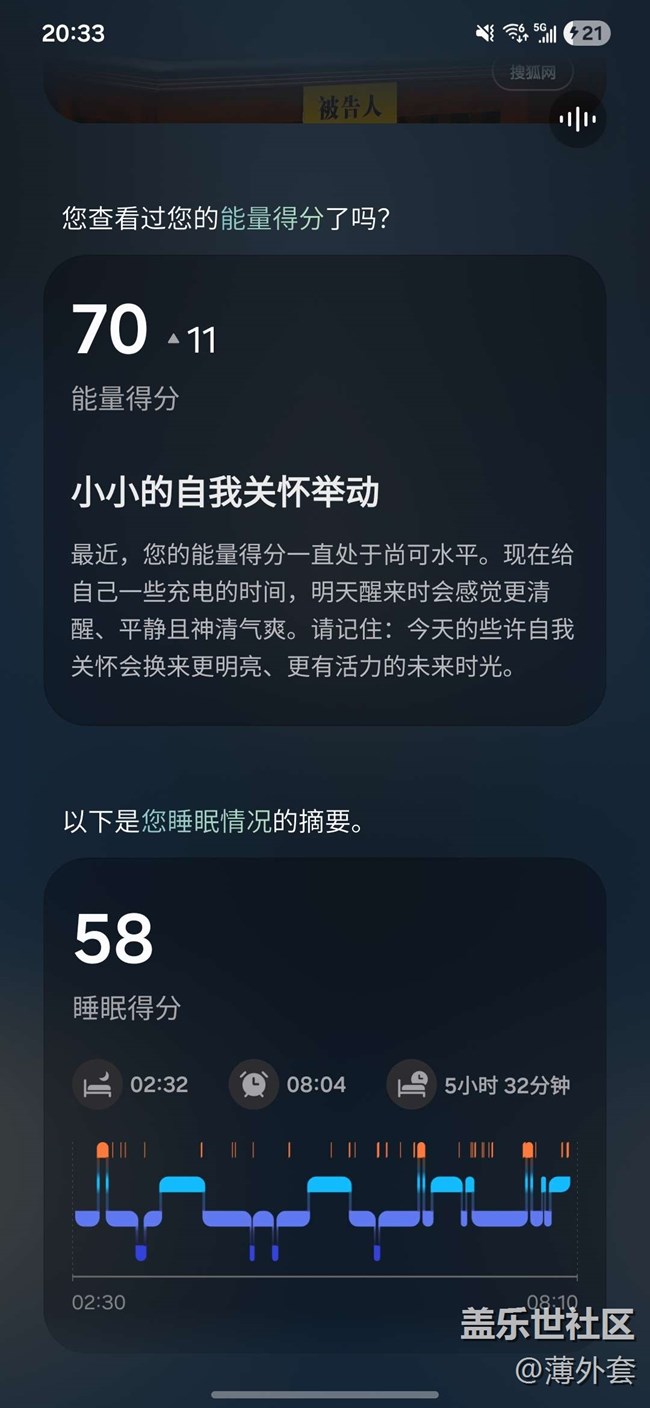
Task: Tap the audio waveform icon
Action: [x=577, y=120]
